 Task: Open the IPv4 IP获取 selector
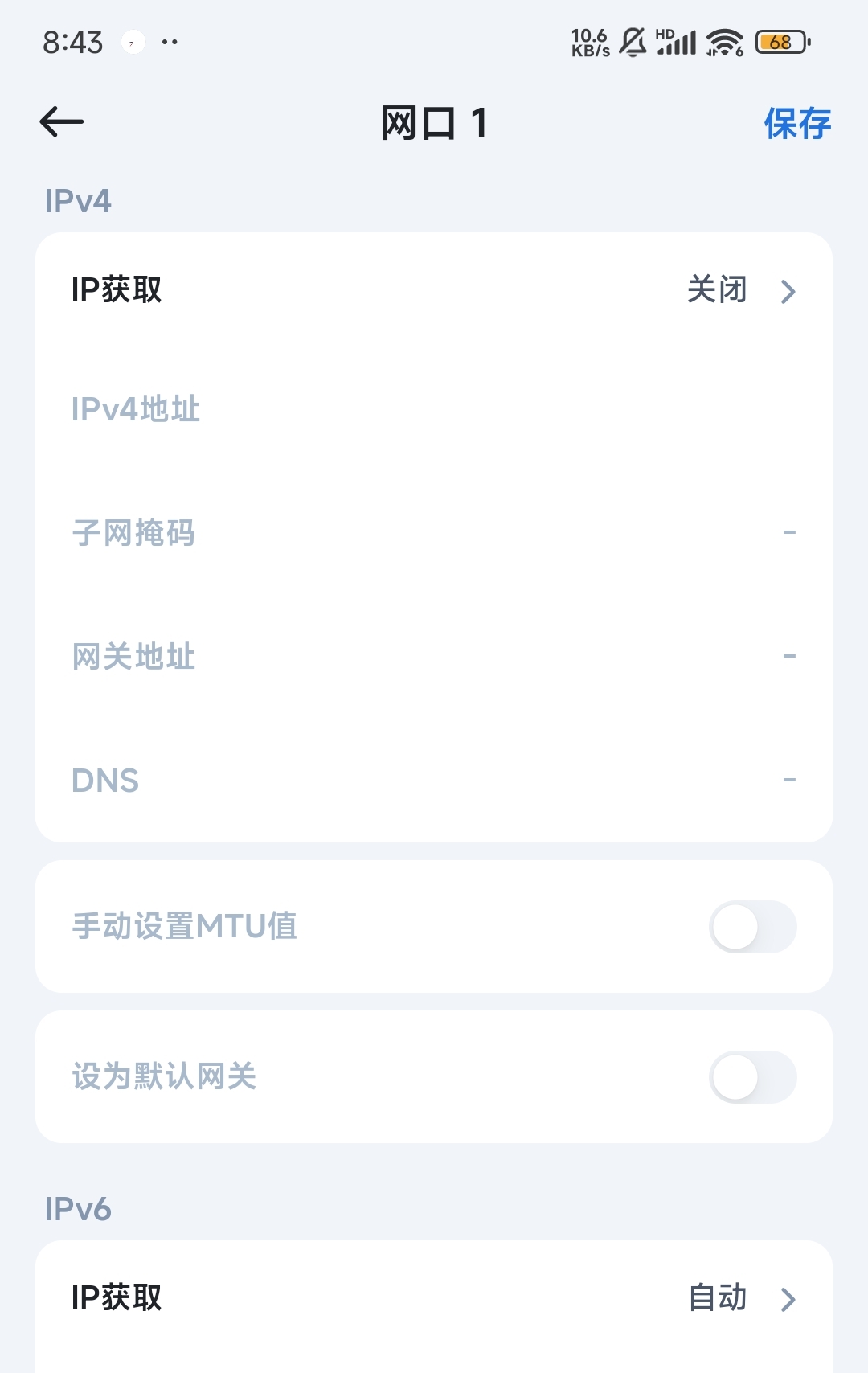(x=434, y=291)
